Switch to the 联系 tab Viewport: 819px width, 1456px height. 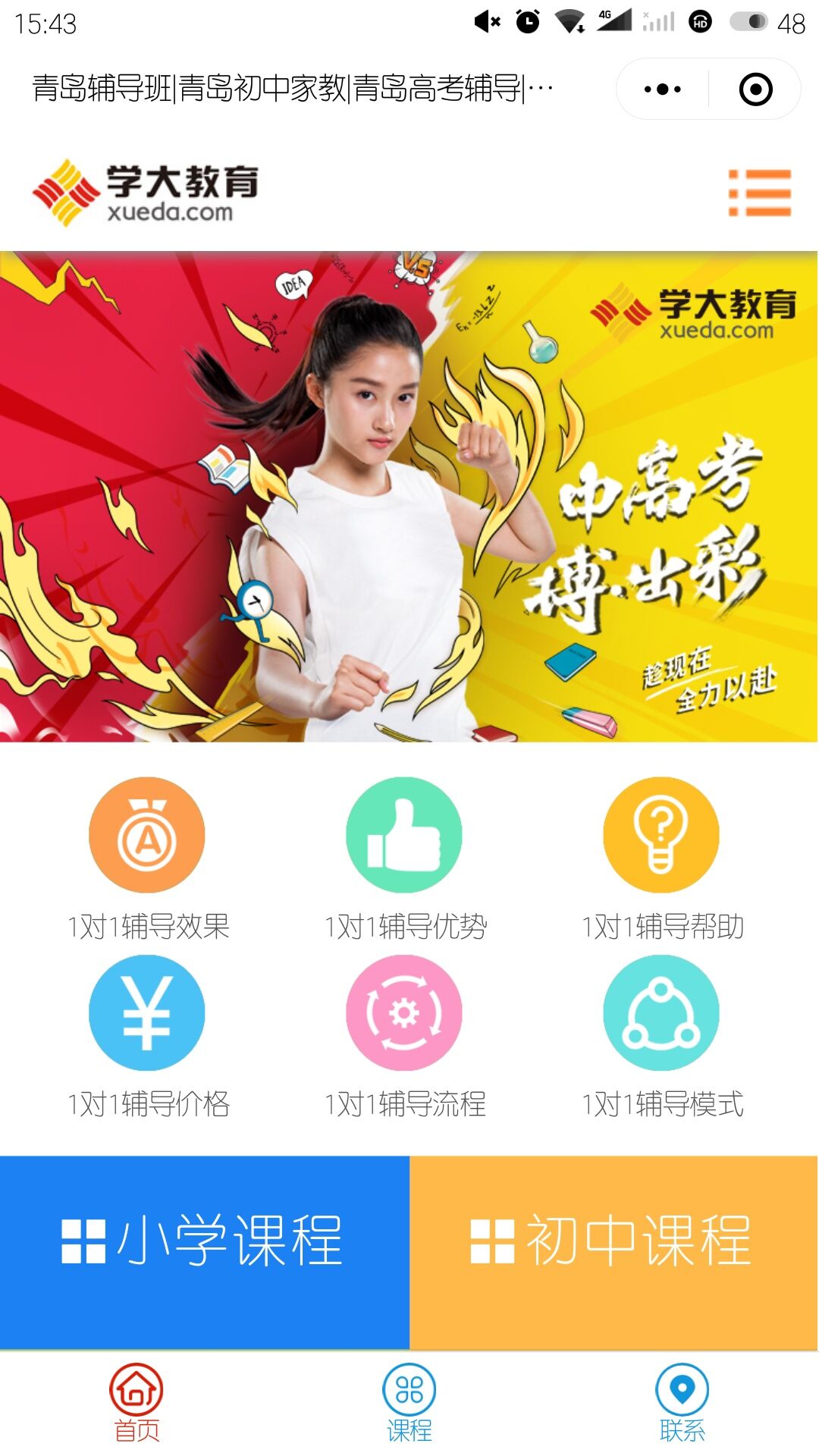(682, 1403)
